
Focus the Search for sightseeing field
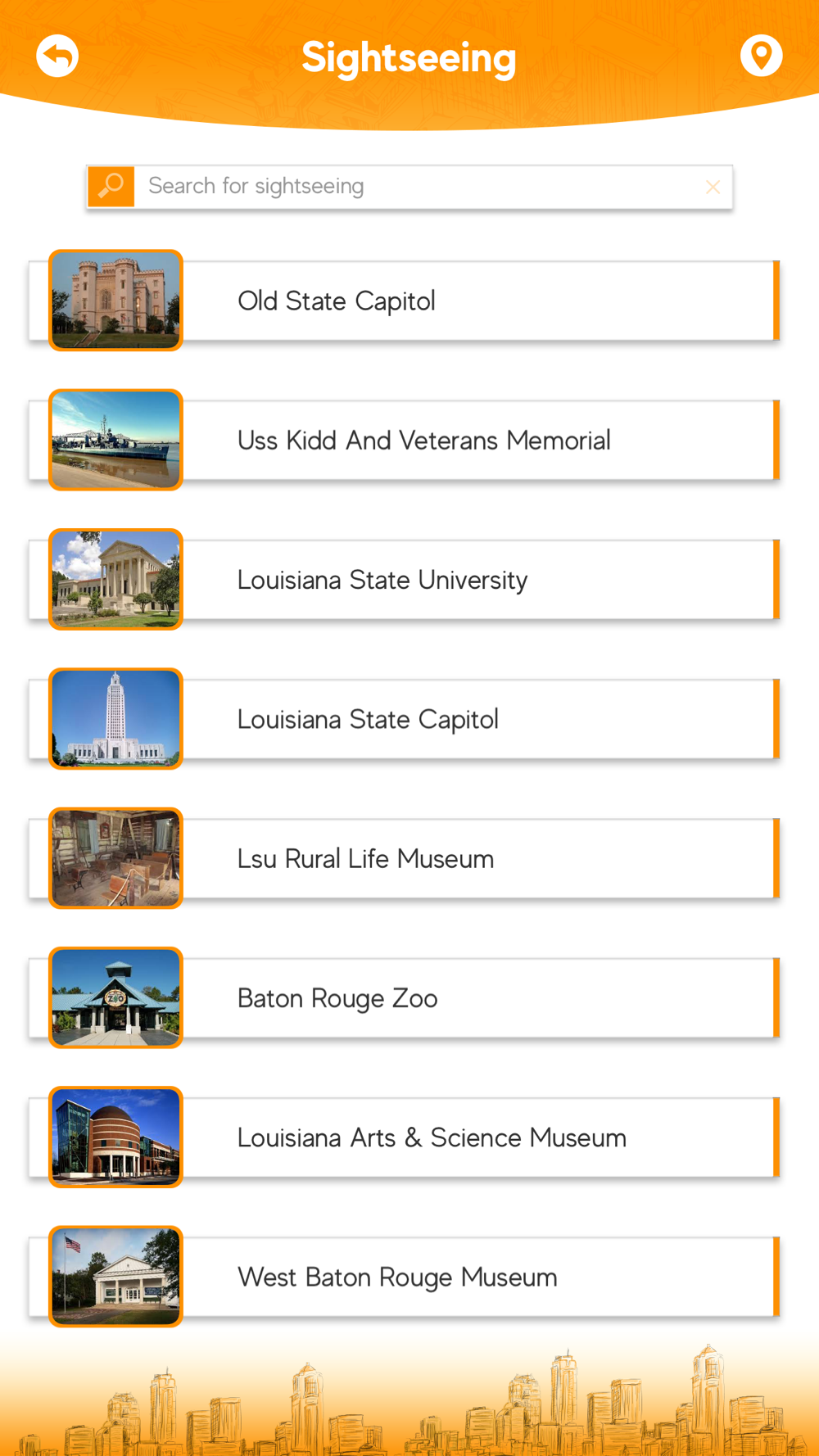[x=418, y=187]
